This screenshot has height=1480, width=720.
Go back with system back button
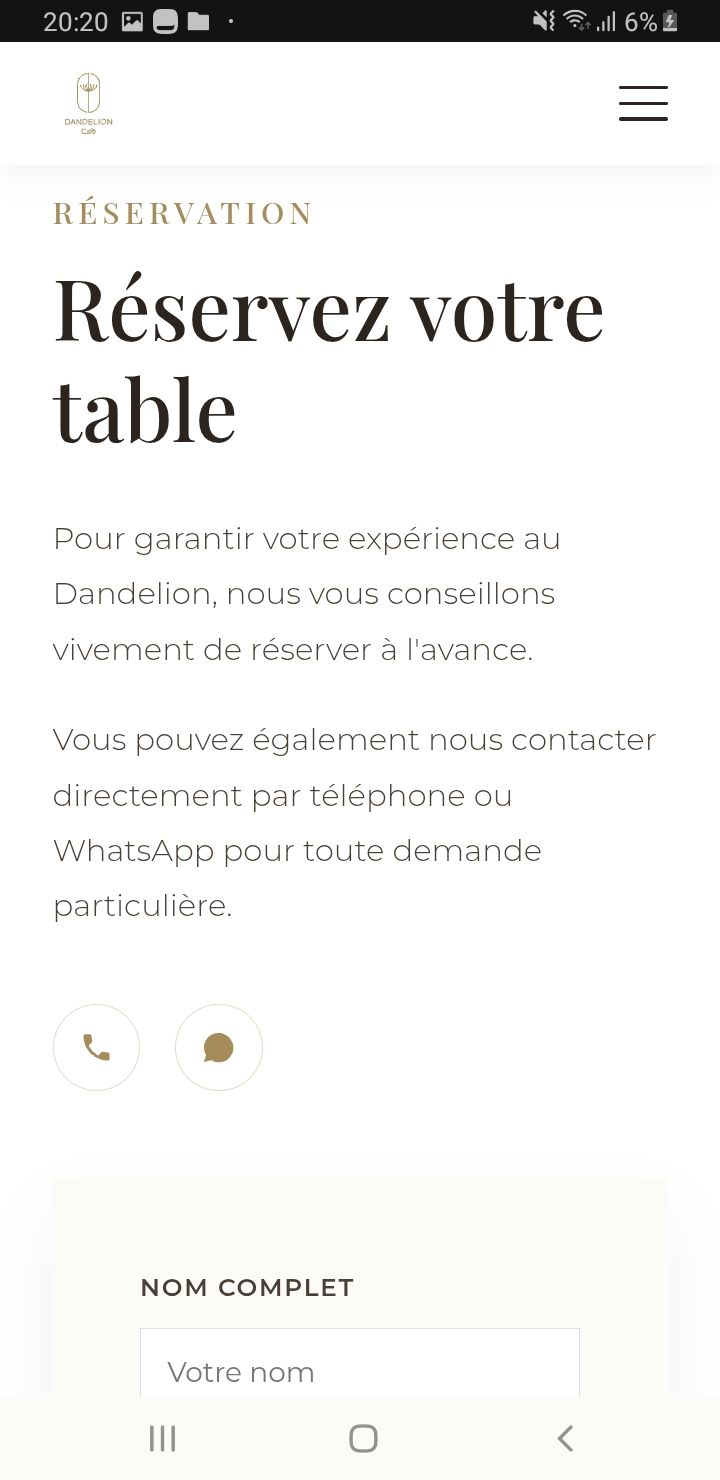pyautogui.click(x=565, y=1438)
